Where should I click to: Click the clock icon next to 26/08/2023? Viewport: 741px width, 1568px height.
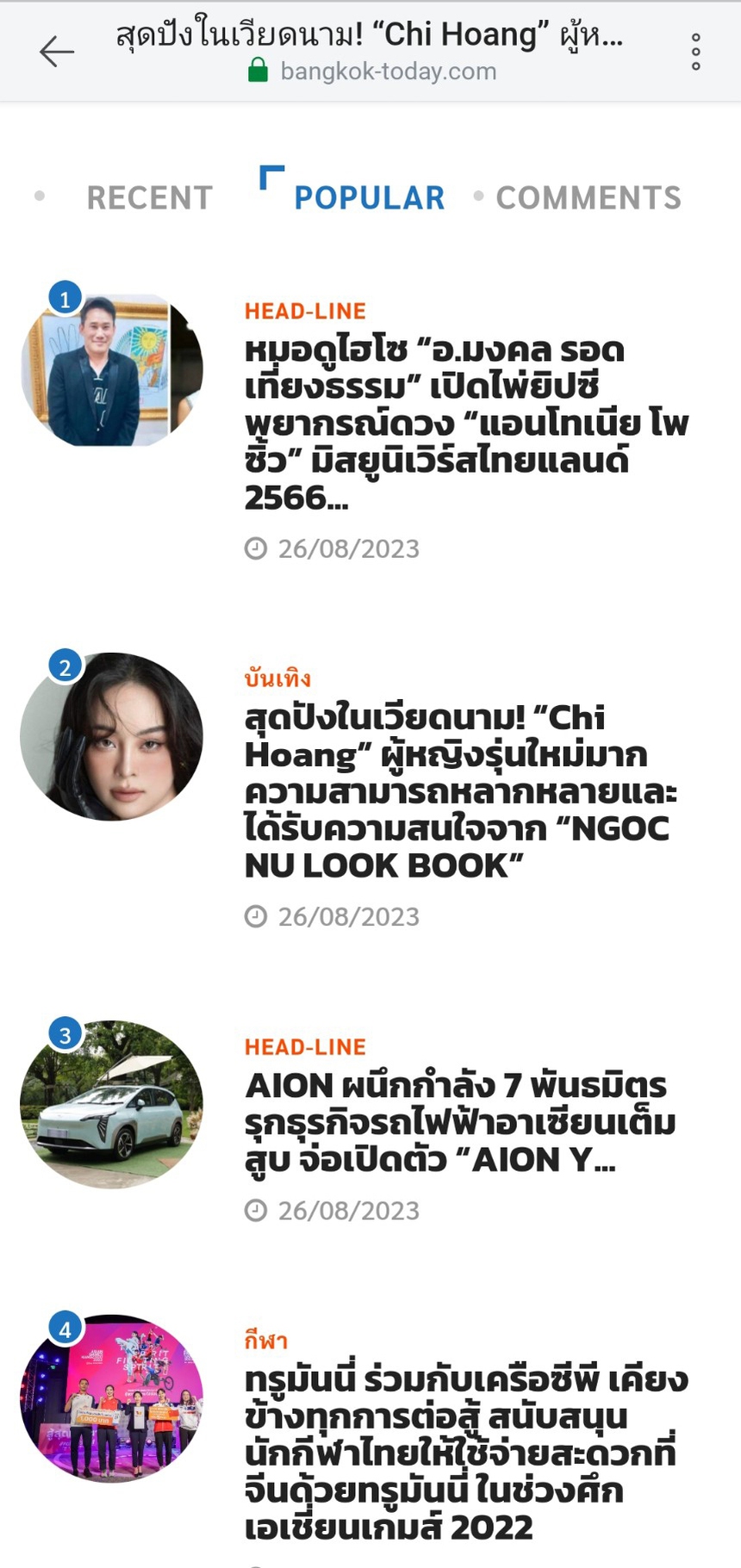[256, 548]
